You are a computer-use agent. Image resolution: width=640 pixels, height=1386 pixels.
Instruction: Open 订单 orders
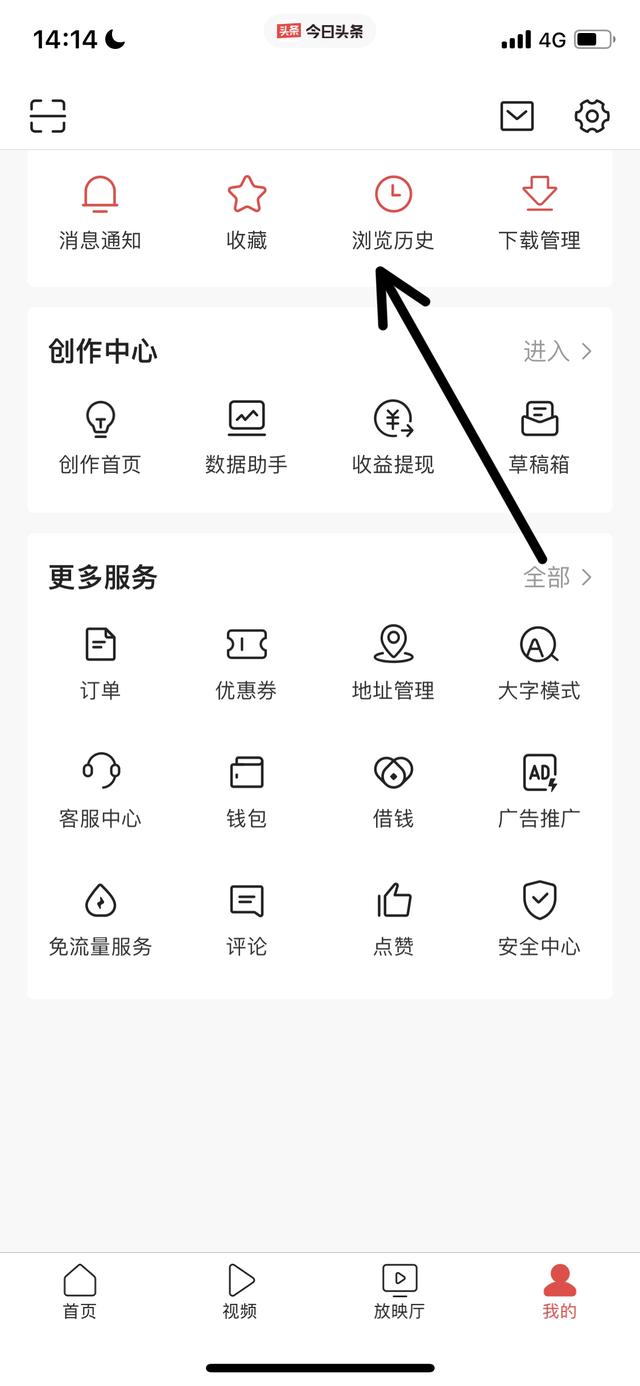100,663
